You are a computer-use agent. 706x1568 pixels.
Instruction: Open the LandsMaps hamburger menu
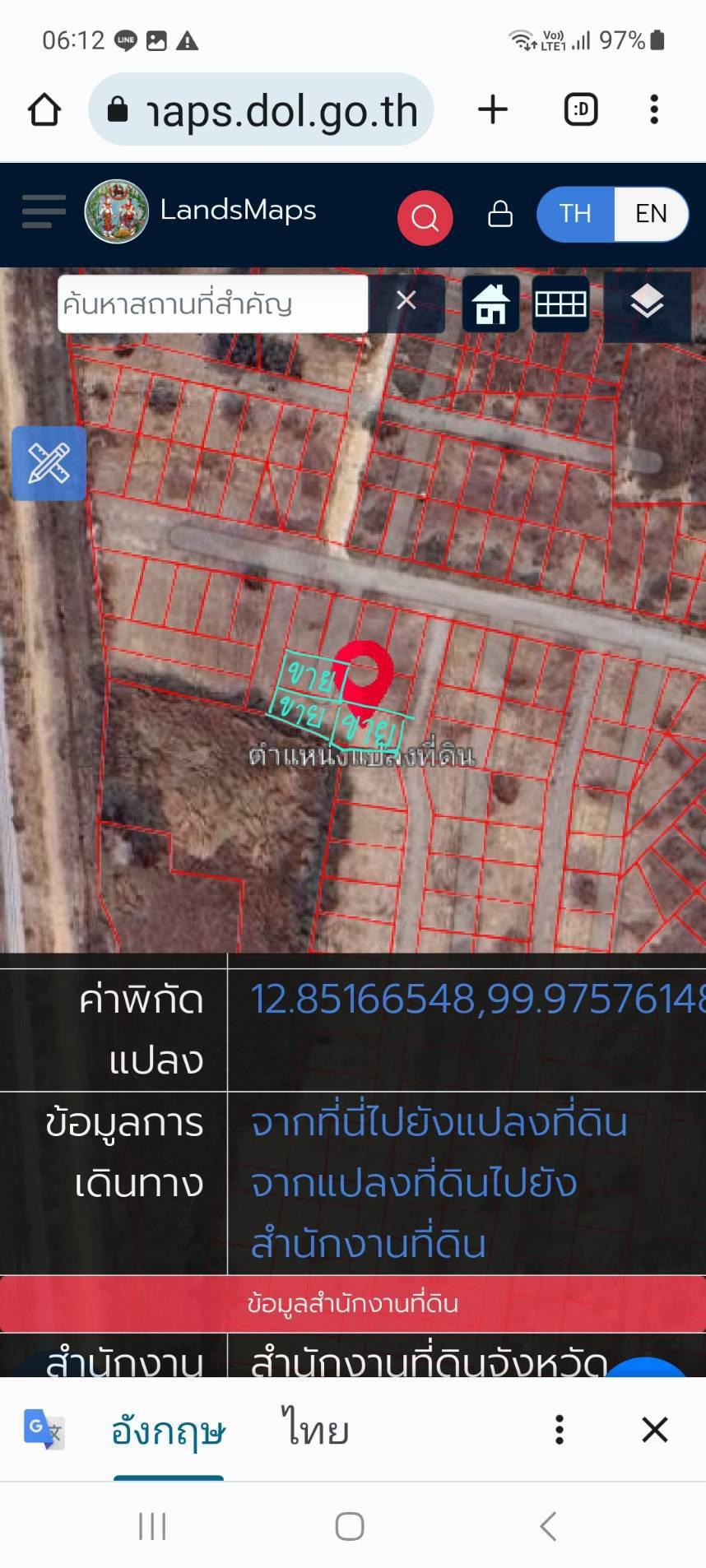coord(44,212)
